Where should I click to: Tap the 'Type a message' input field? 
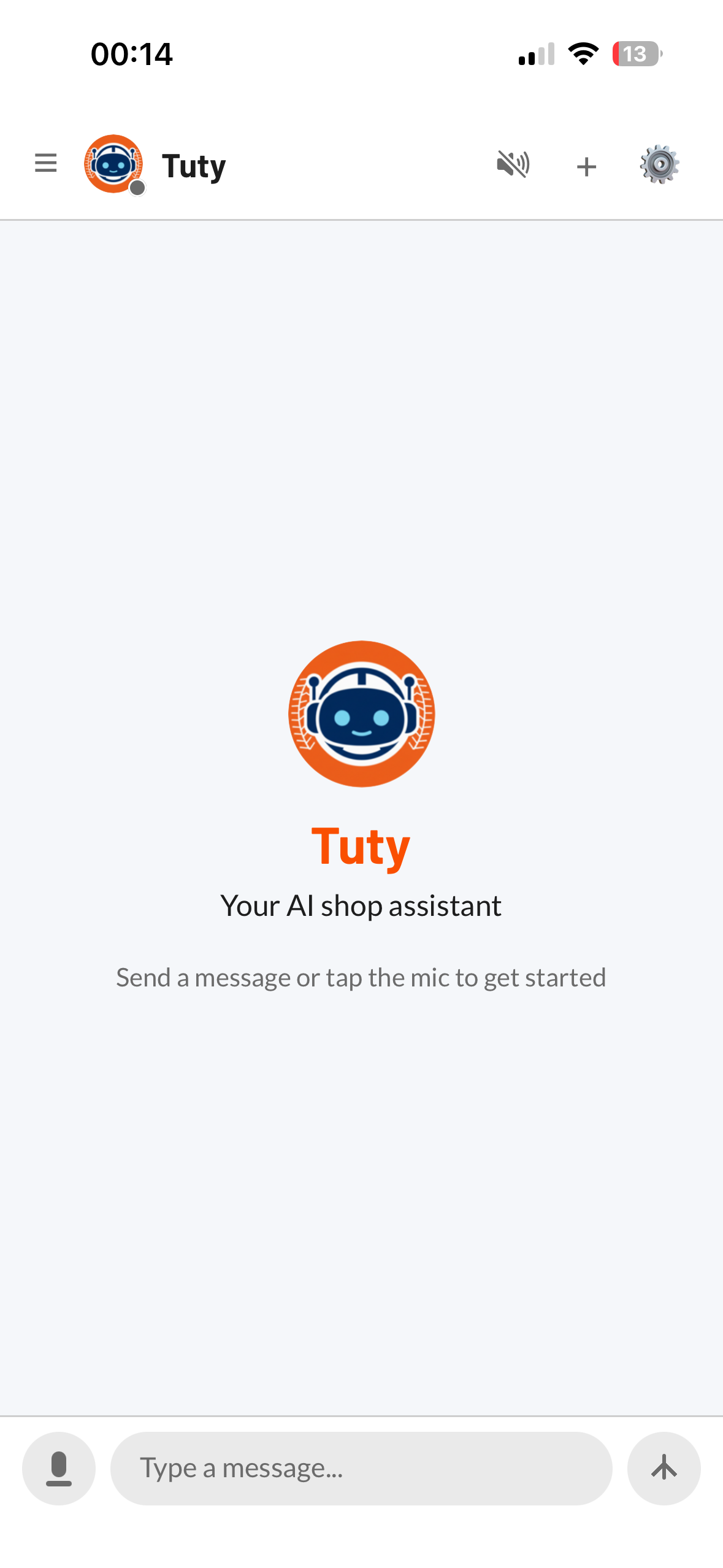(x=361, y=1468)
